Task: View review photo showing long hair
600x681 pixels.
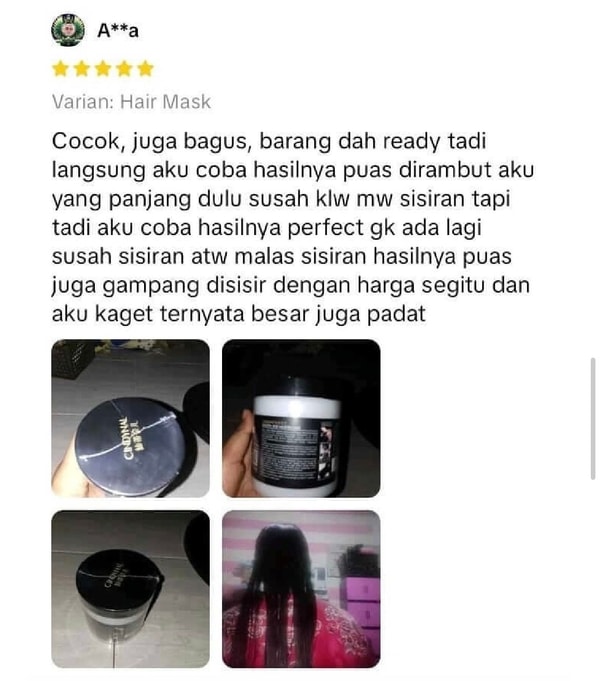Action: (x=301, y=589)
